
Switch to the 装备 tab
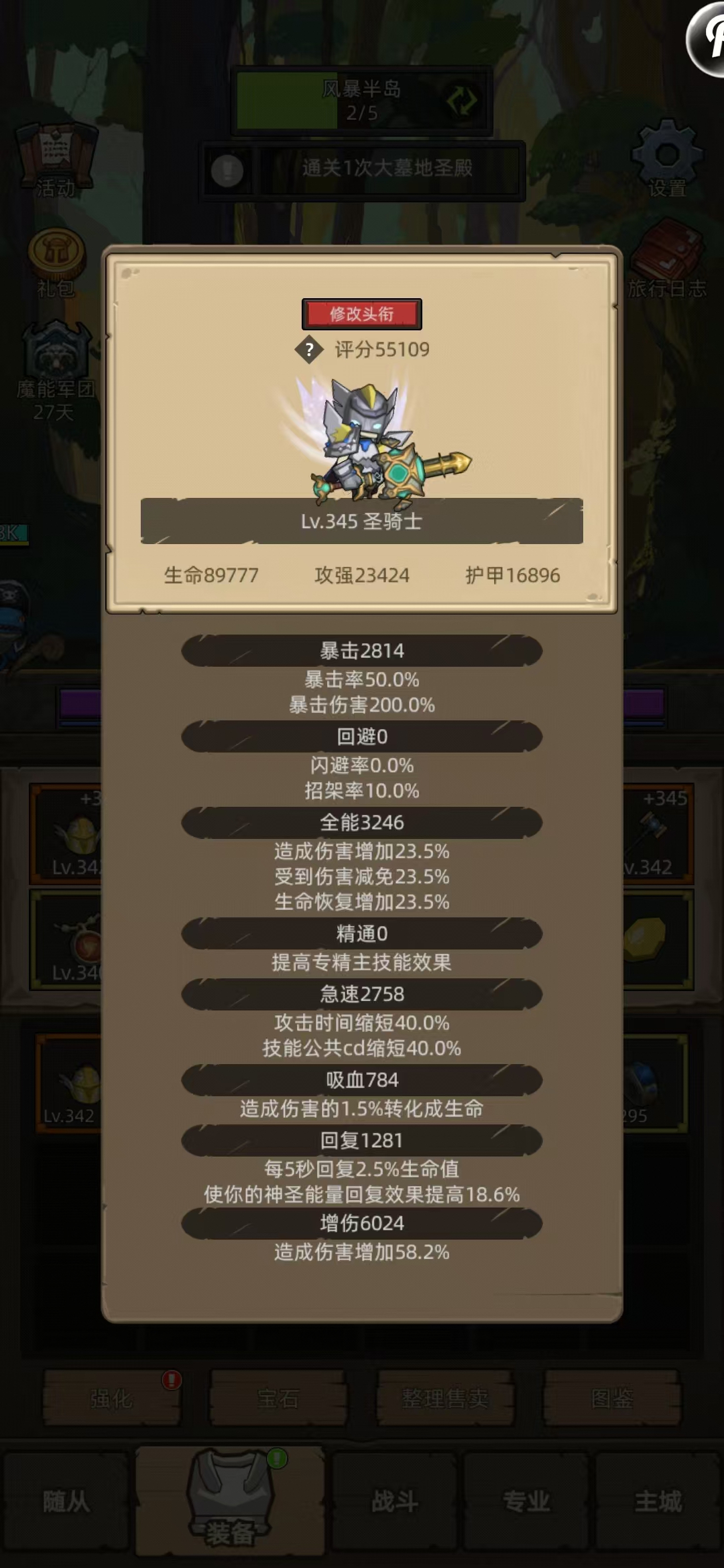click(230, 1502)
